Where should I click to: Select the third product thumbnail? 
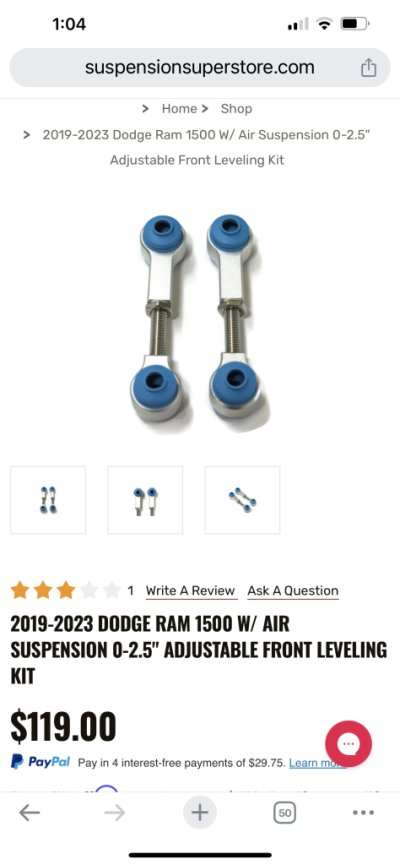pos(242,500)
